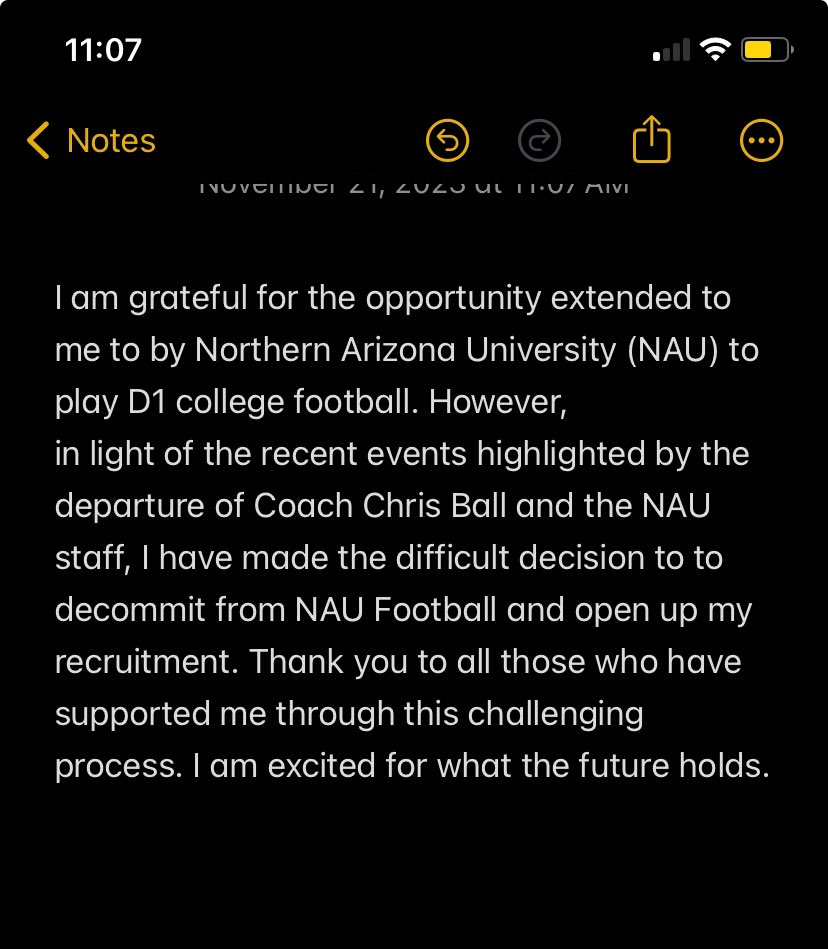Go back to the Notes list

[91, 141]
